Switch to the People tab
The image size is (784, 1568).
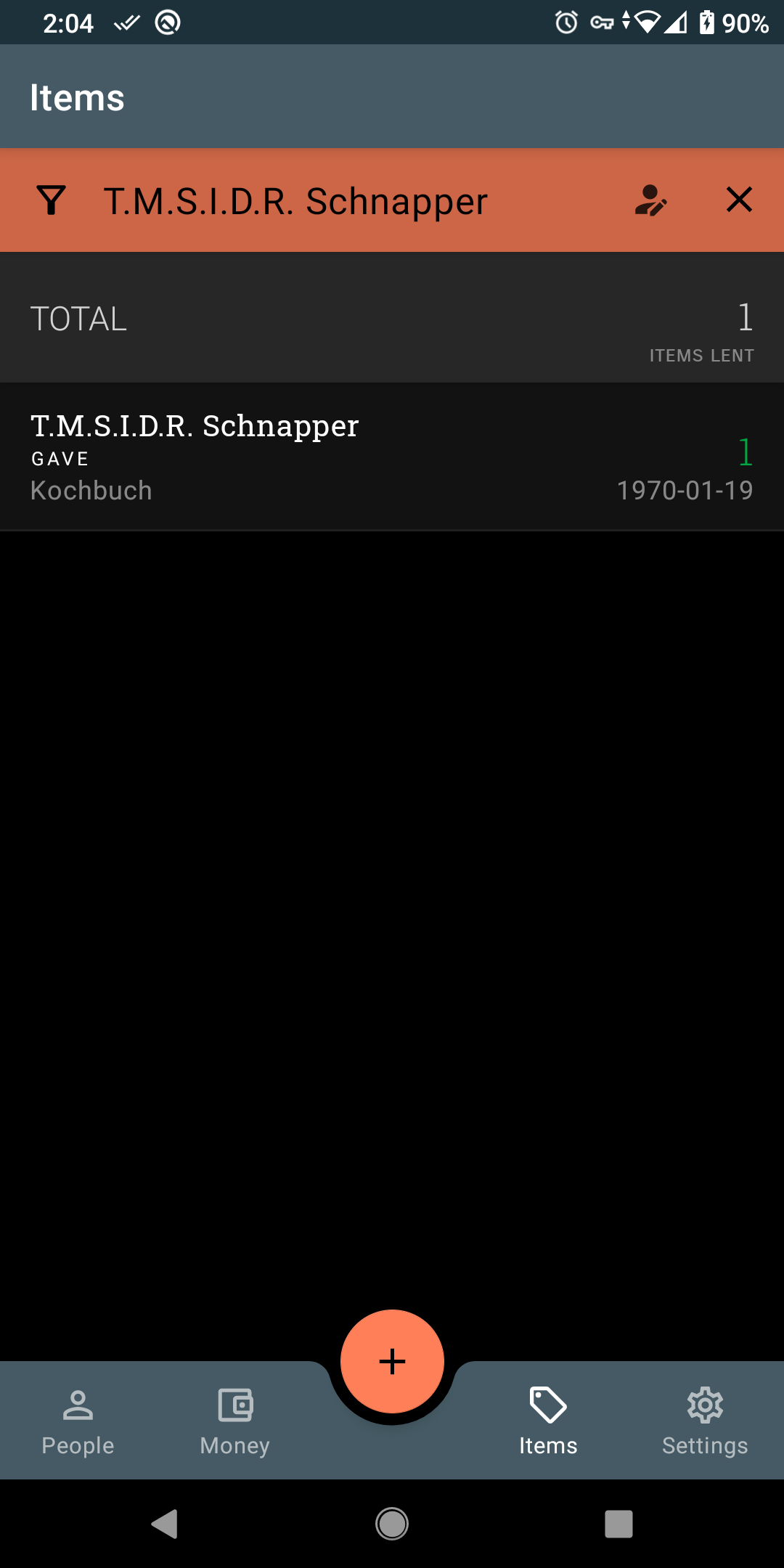pyautogui.click(x=78, y=1422)
